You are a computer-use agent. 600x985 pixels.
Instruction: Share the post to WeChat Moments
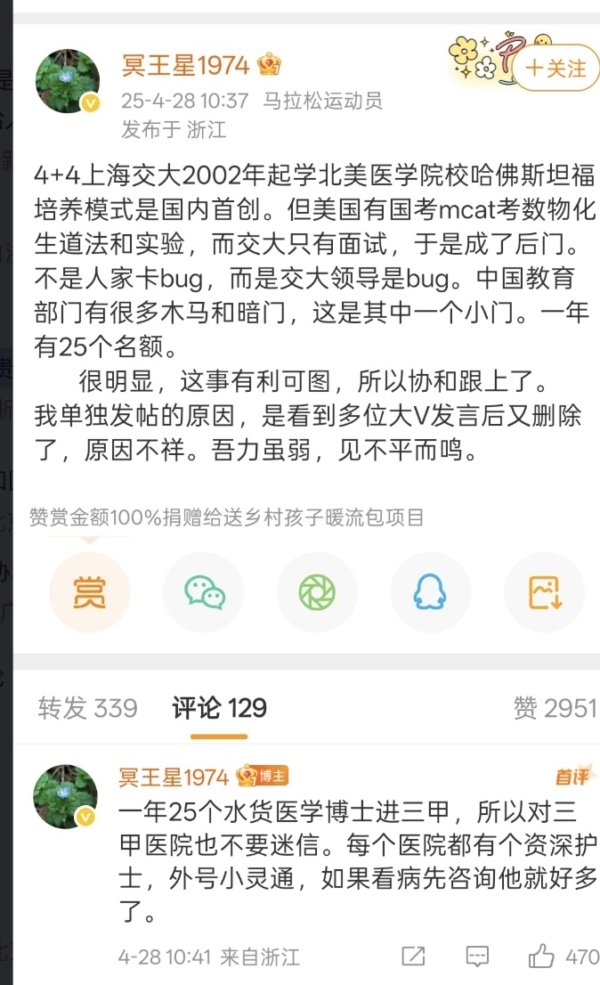(x=317, y=593)
